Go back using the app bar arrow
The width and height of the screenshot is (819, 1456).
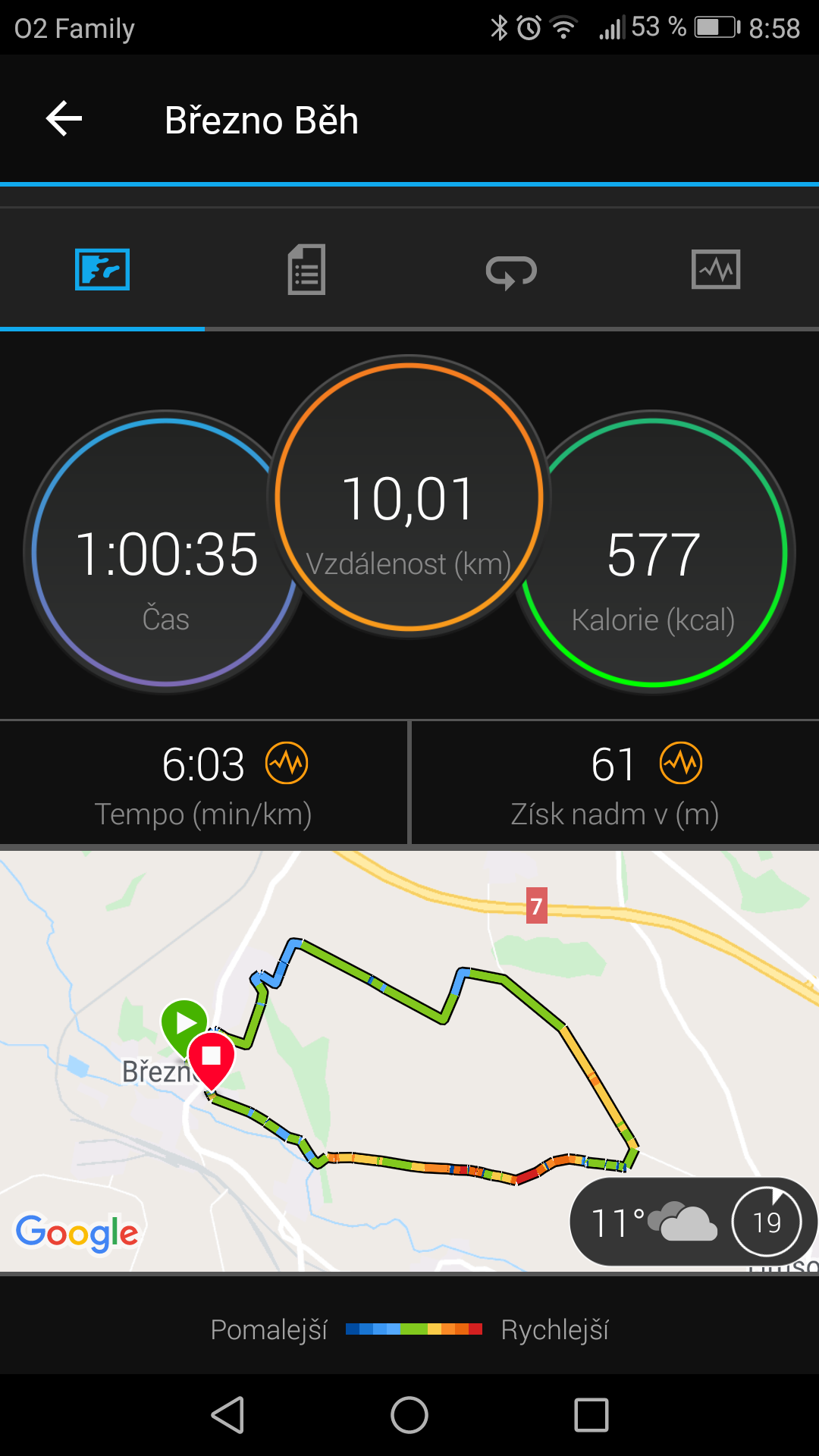tap(64, 119)
